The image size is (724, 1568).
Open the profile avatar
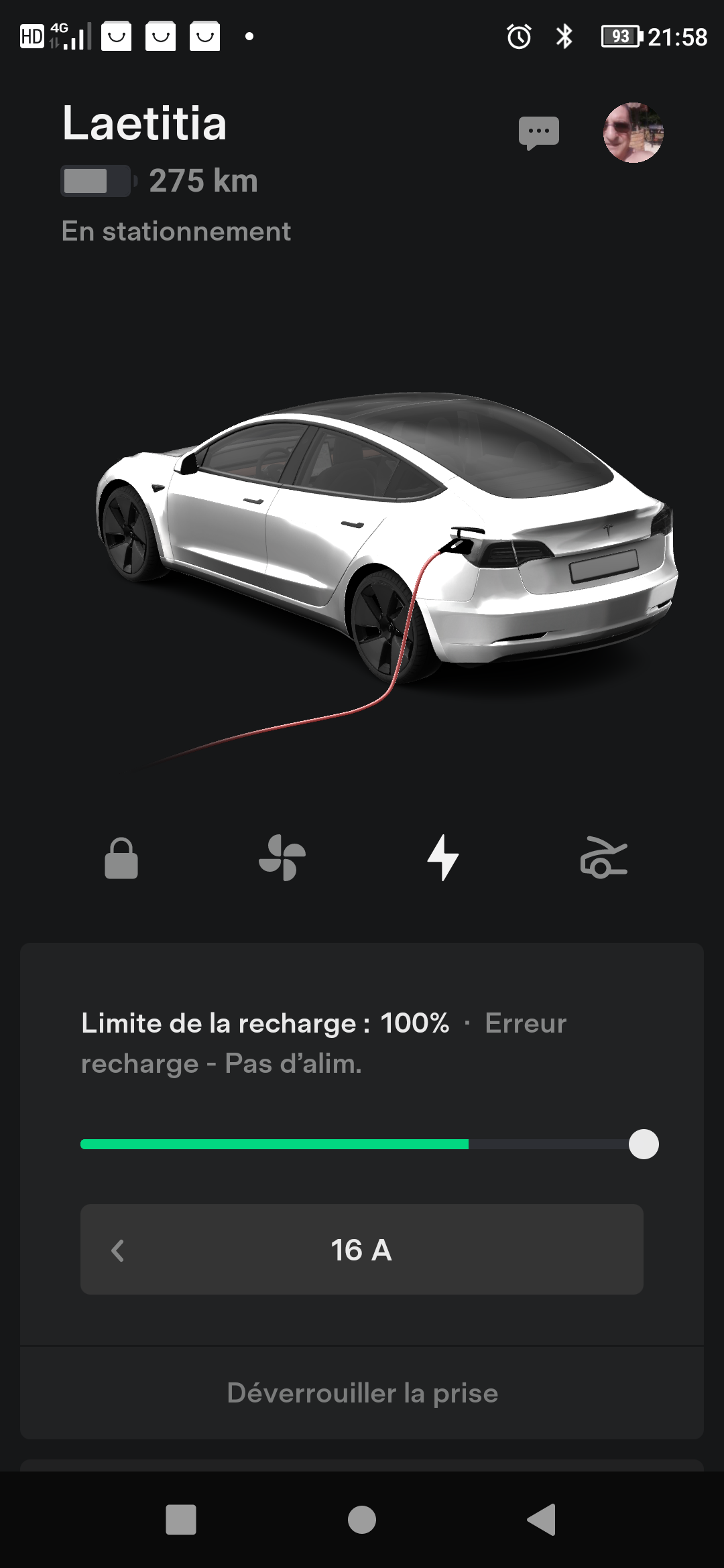coord(633,133)
